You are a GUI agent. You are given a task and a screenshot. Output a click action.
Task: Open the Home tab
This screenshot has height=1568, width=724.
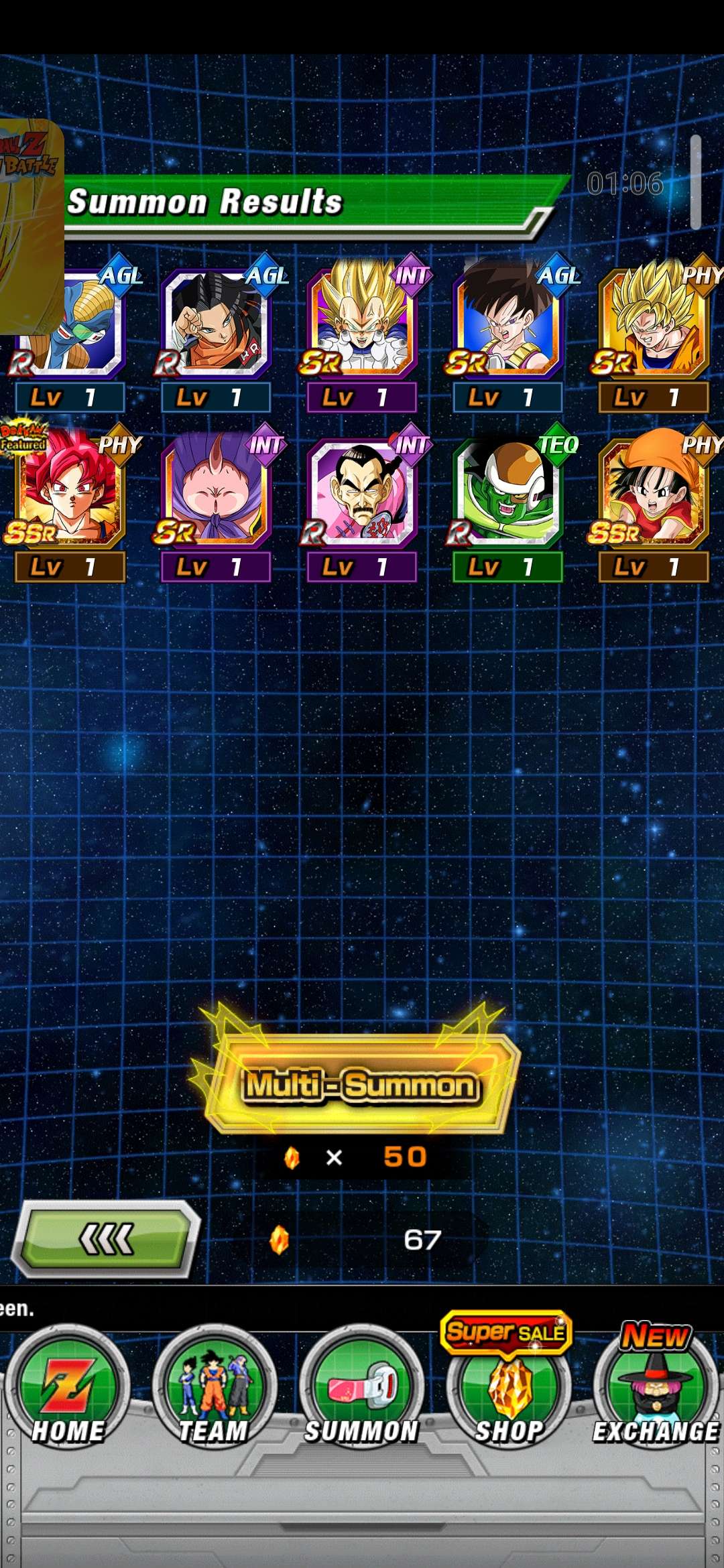tap(67, 1389)
